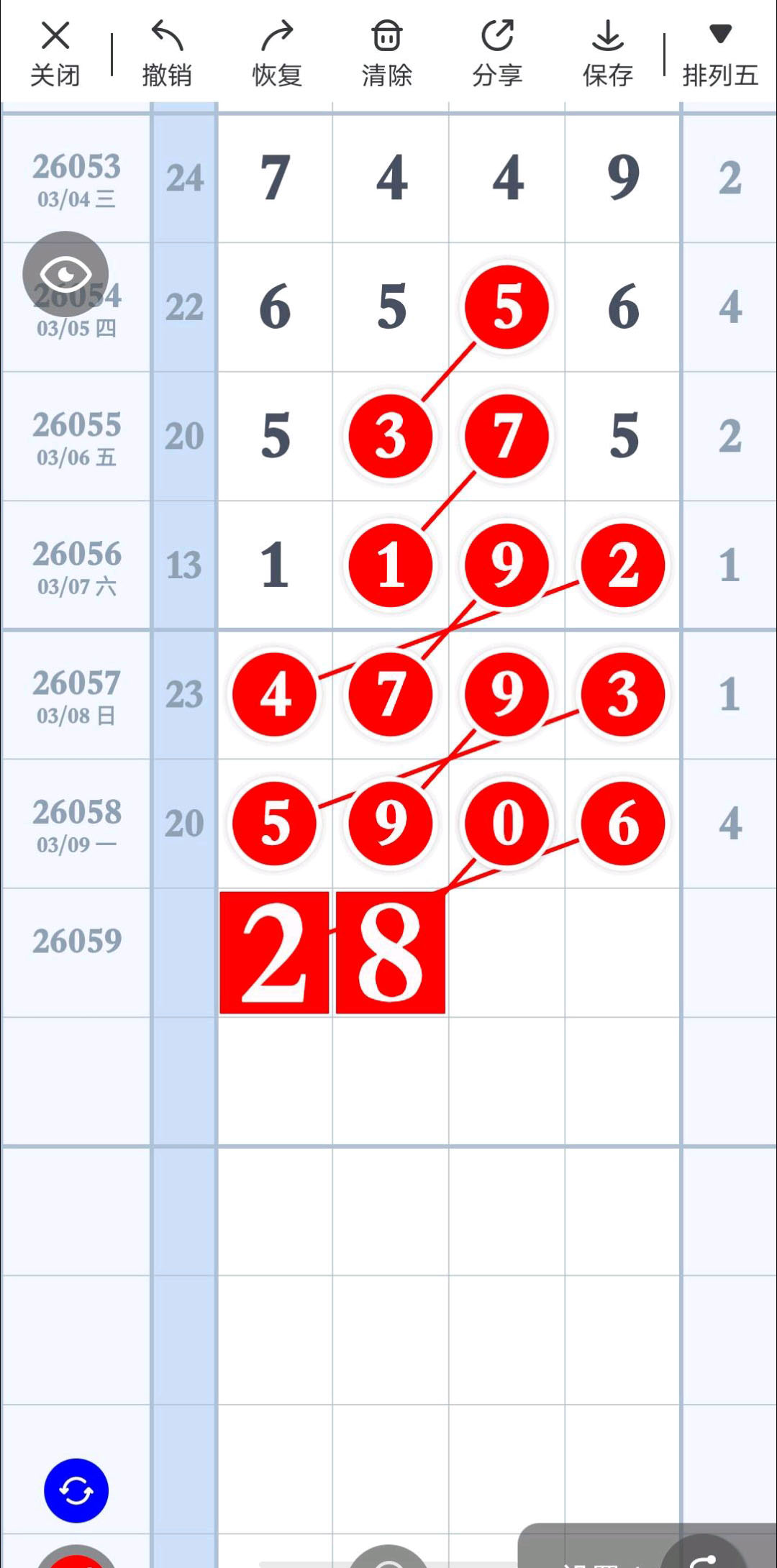Image resolution: width=777 pixels, height=1568 pixels.
Task: Select the red square number 8 in 26059
Action: [391, 953]
